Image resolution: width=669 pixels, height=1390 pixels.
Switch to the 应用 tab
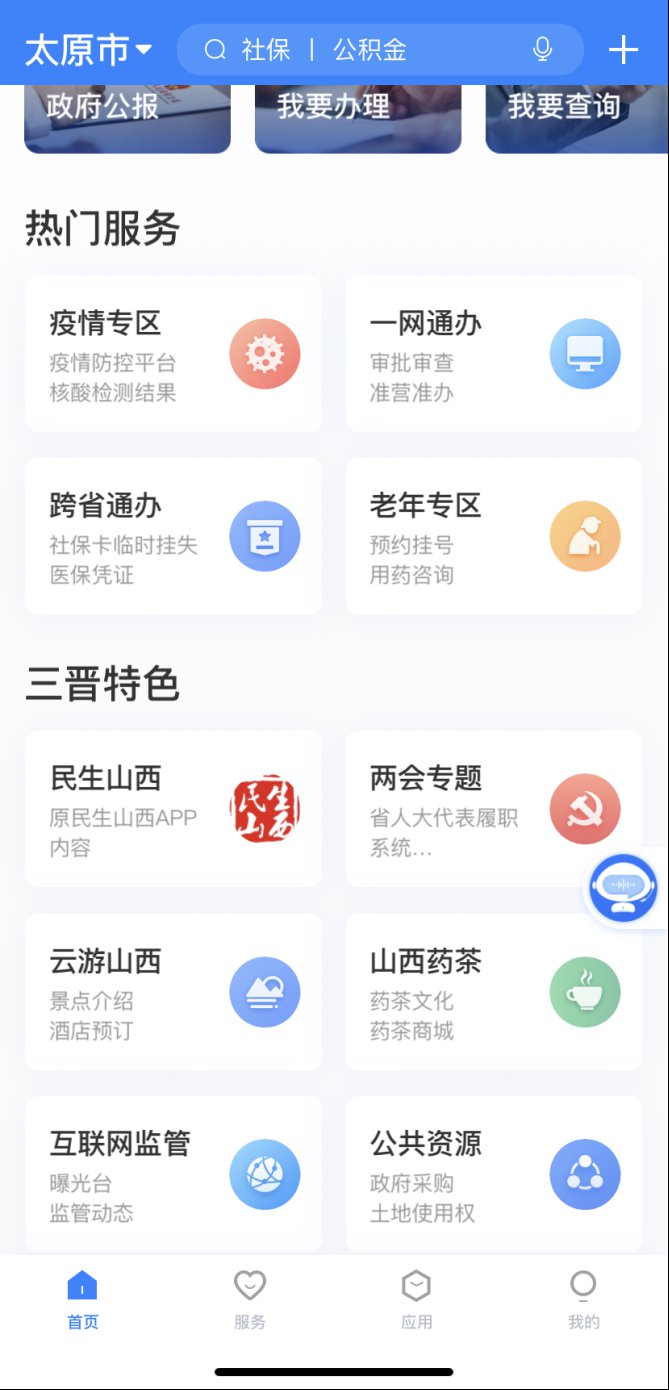pos(416,1299)
